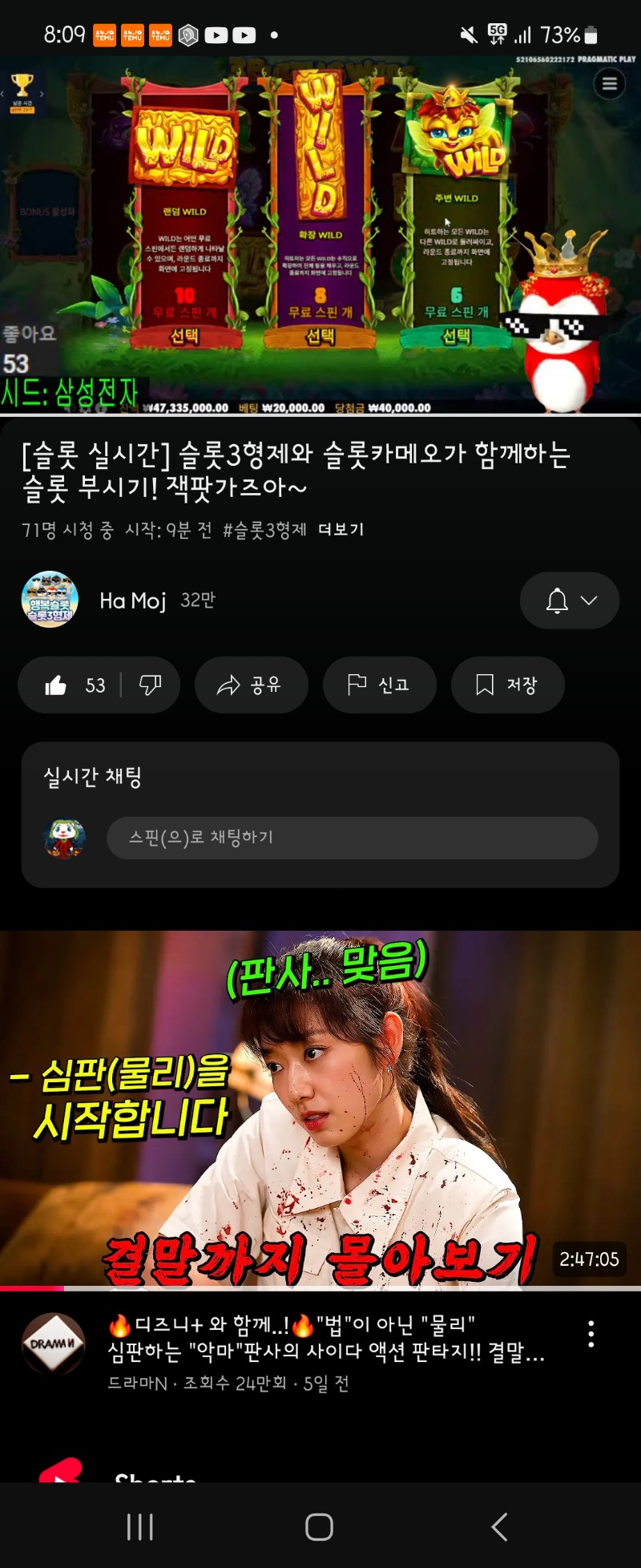
Task: Open notification bell options for Ha Moj
Action: tap(570, 600)
